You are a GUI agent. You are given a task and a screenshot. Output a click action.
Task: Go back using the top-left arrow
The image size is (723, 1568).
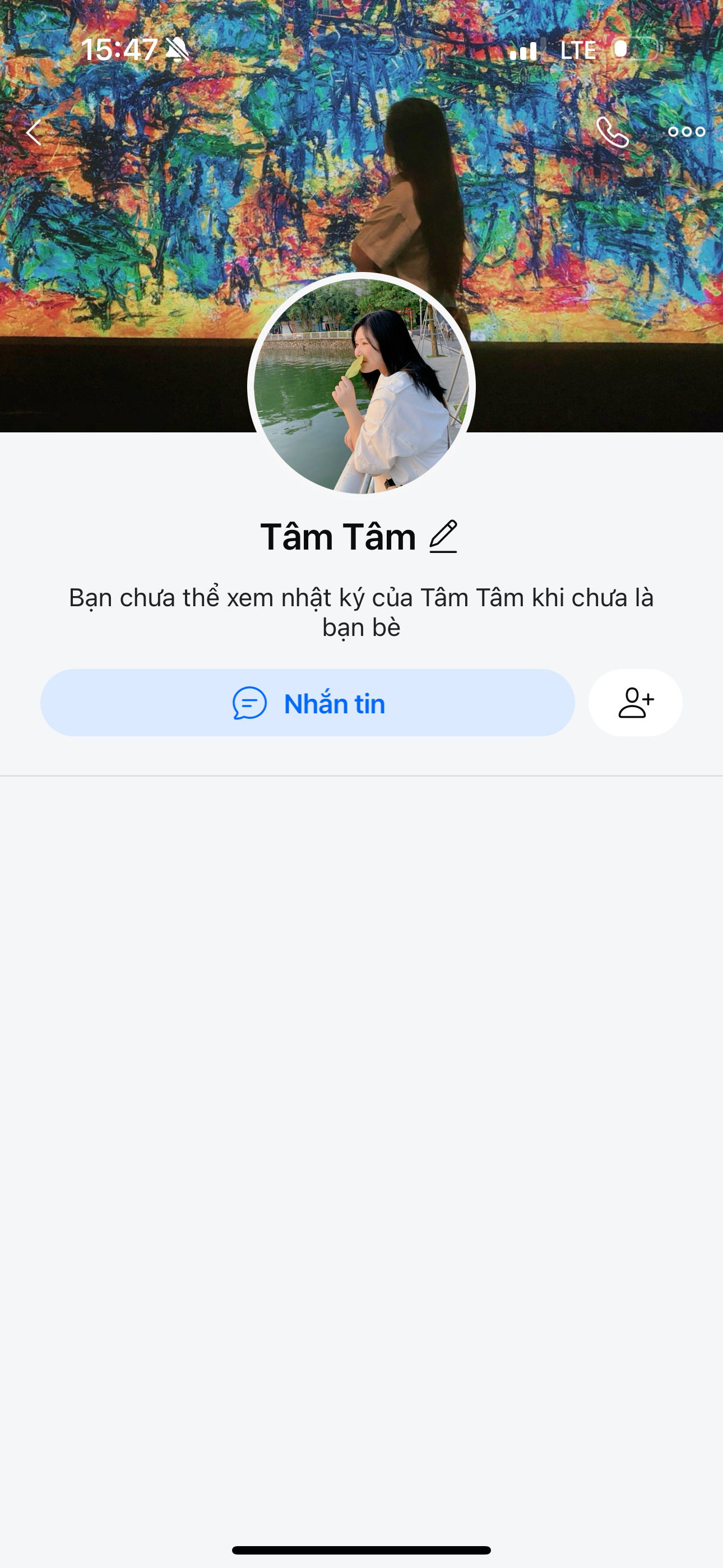[34, 132]
